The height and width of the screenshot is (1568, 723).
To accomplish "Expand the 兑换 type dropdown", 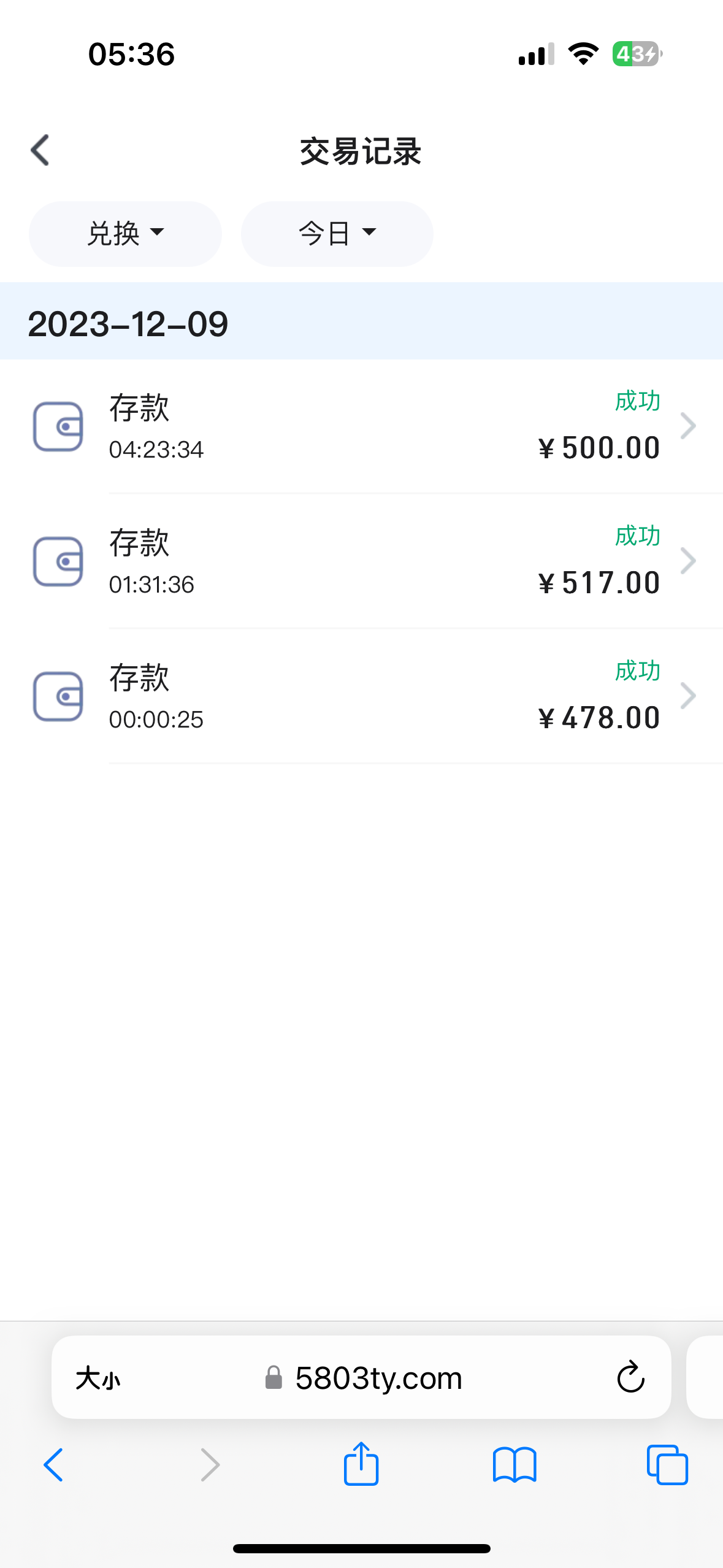I will (125, 234).
